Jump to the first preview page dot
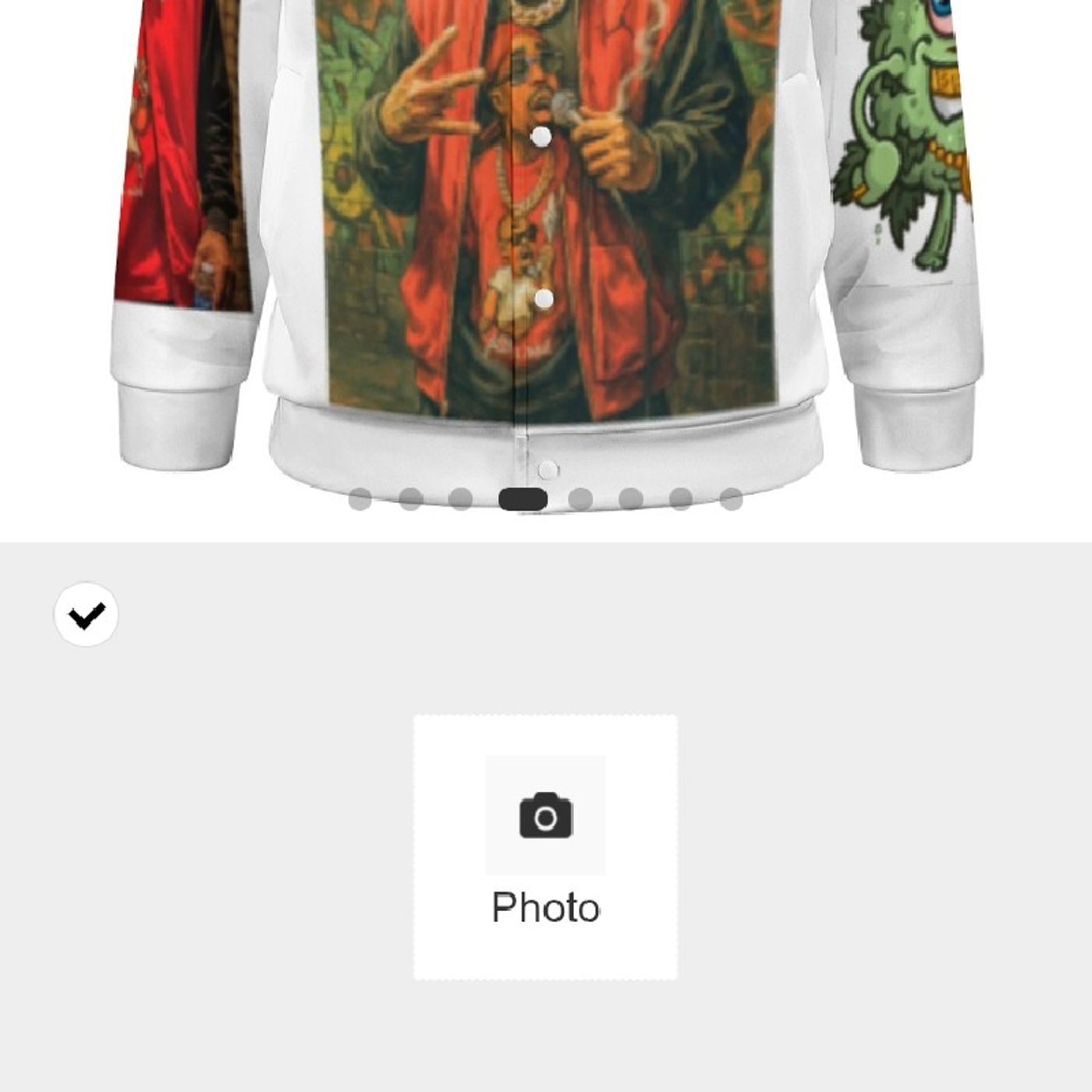Screen dimensions: 1092x1092 [360, 499]
